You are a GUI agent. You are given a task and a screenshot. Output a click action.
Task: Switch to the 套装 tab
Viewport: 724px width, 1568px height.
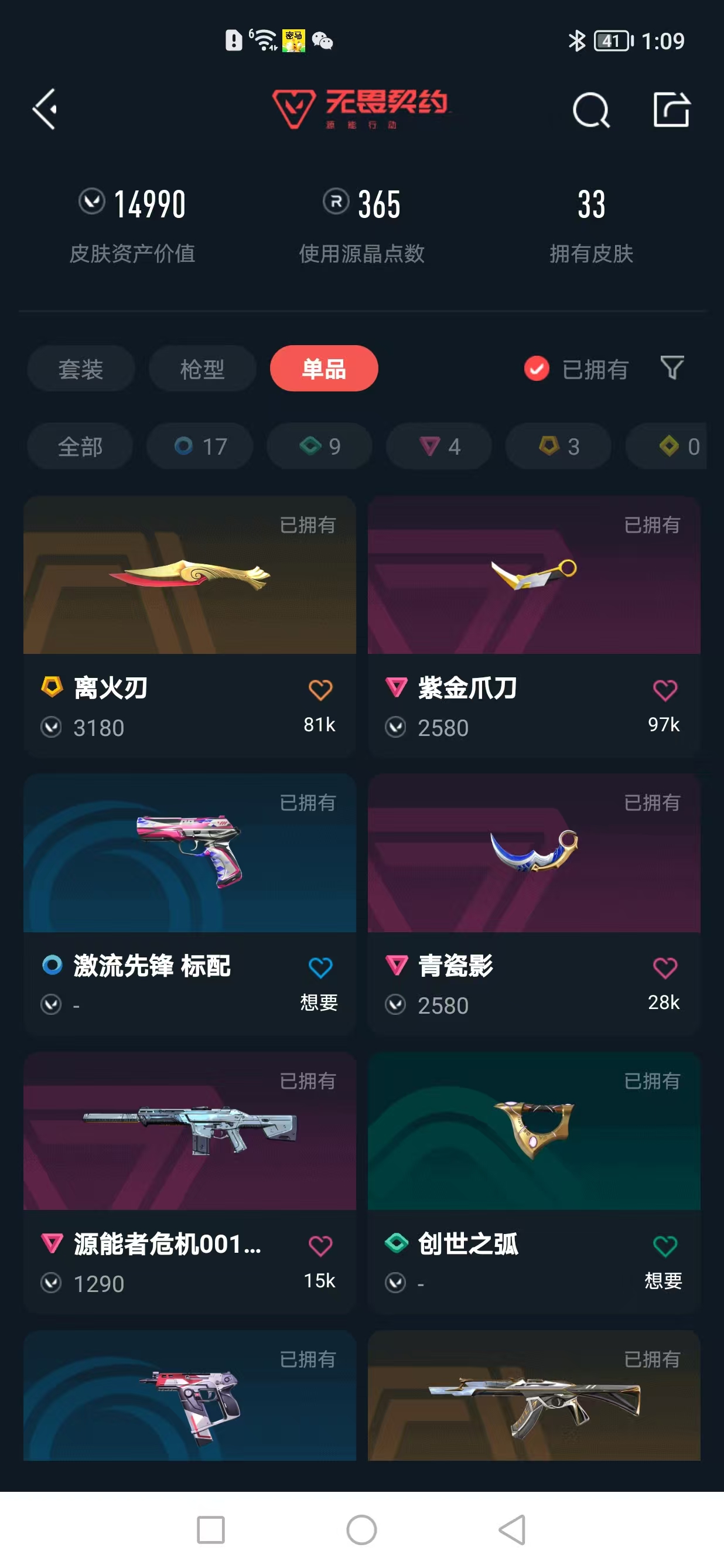point(80,368)
